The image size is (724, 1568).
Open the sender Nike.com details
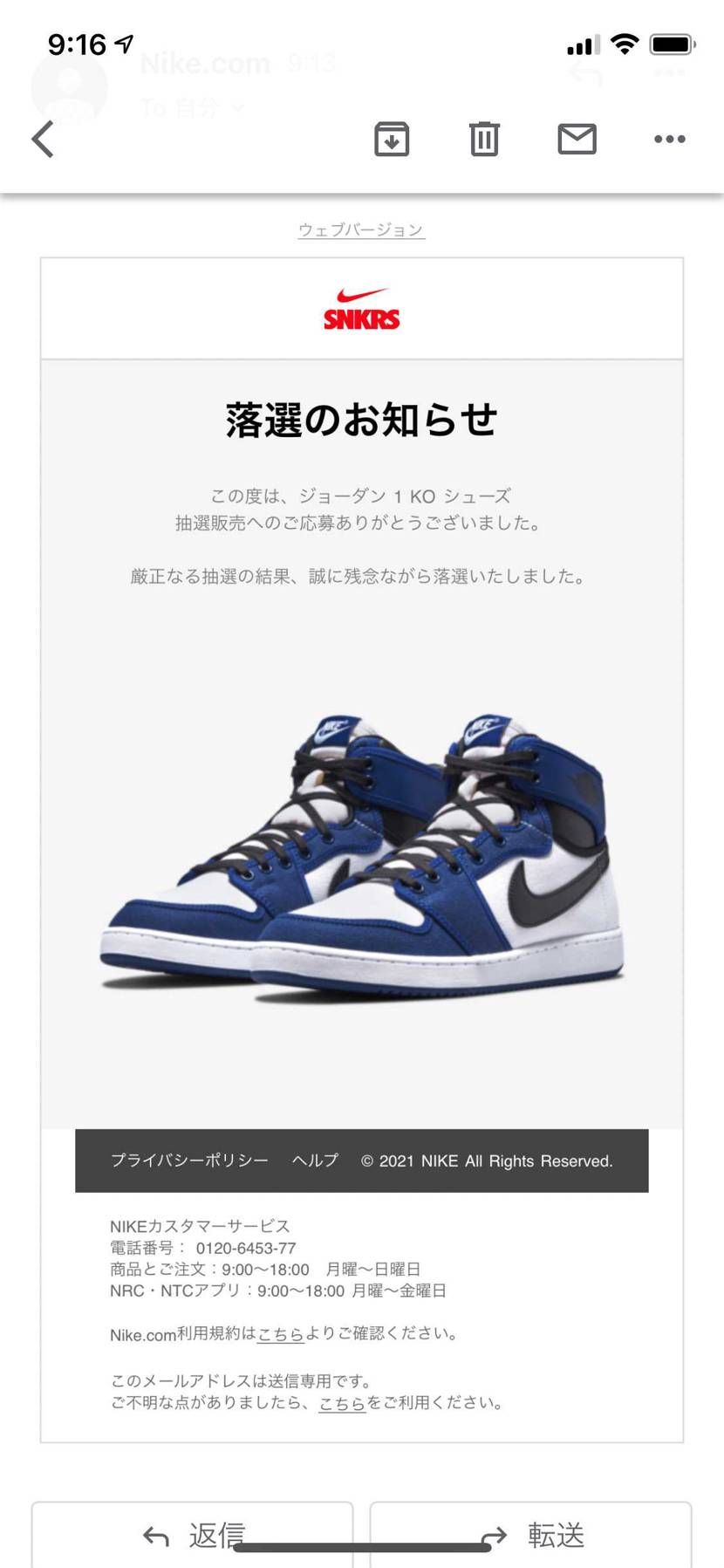pyautogui.click(x=206, y=64)
